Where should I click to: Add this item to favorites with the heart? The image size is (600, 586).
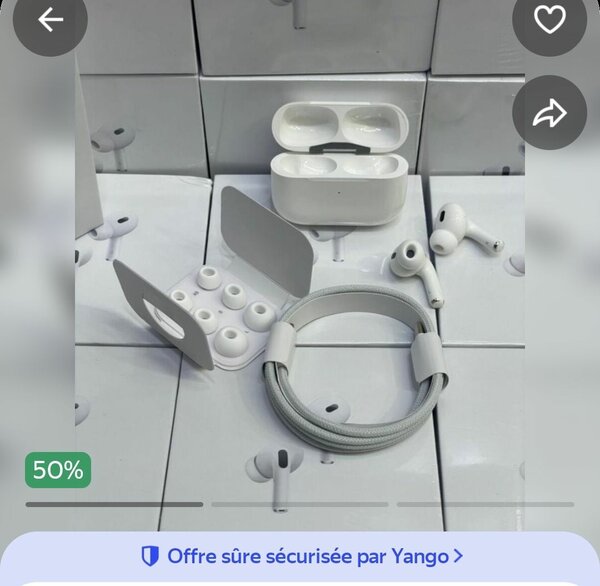tap(549, 20)
